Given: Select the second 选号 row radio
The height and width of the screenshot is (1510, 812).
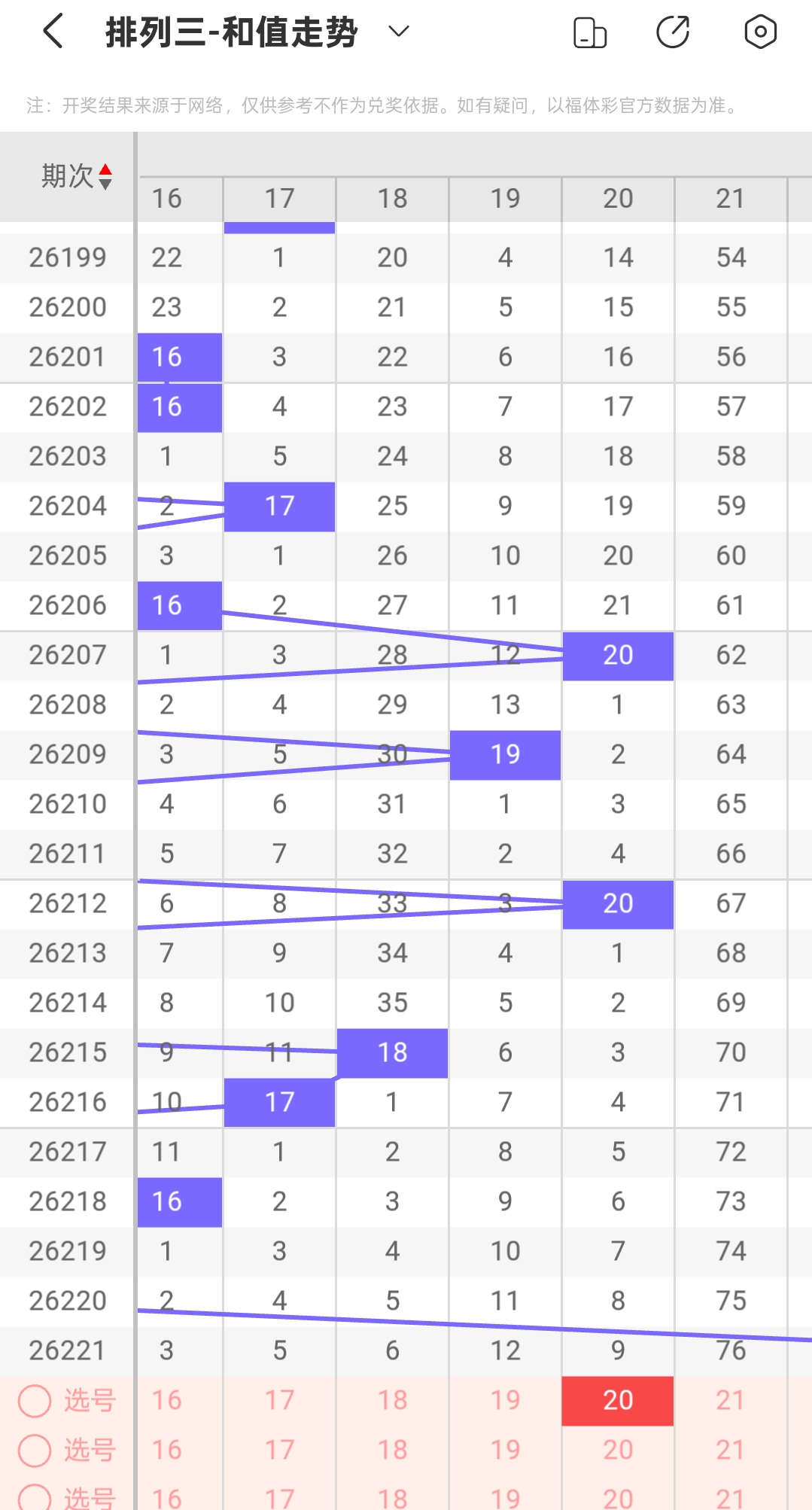Looking at the screenshot, I should pyautogui.click(x=35, y=1451).
